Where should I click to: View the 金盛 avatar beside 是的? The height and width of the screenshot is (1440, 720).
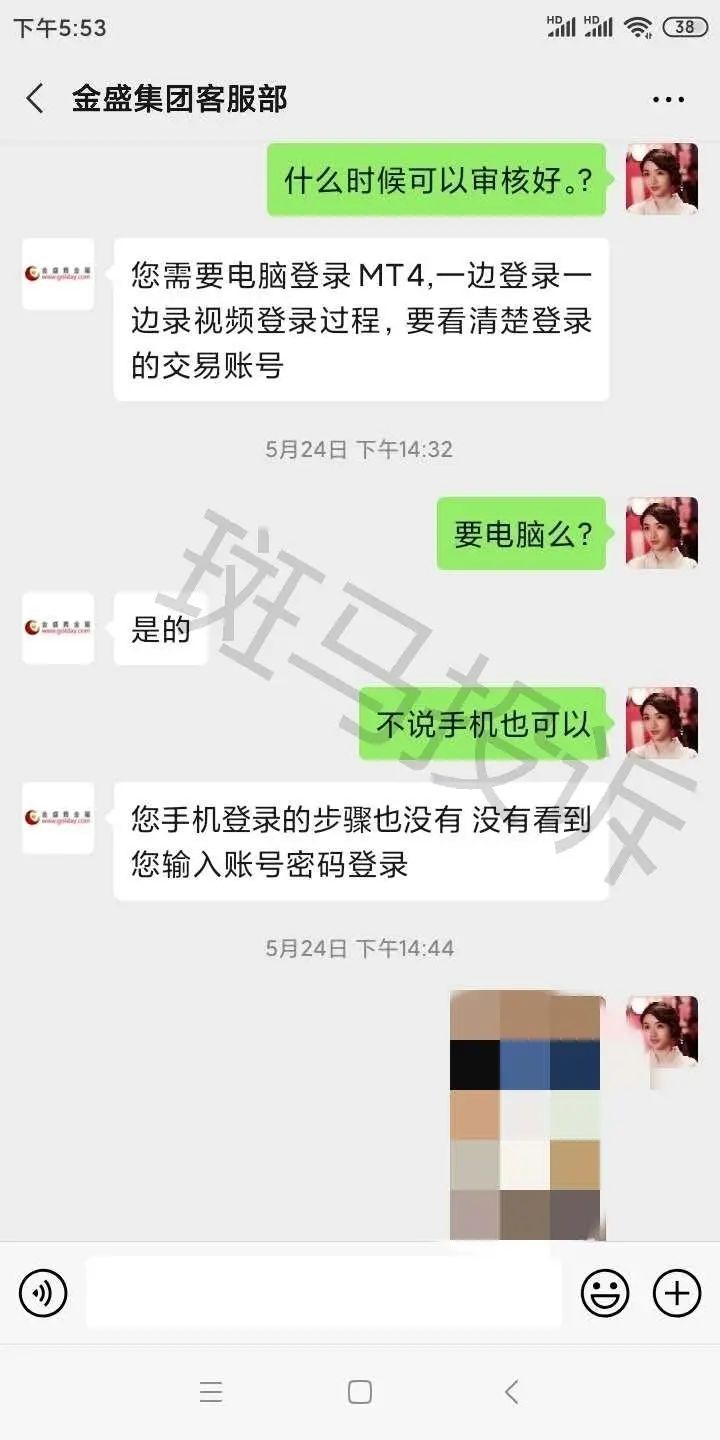click(x=58, y=628)
